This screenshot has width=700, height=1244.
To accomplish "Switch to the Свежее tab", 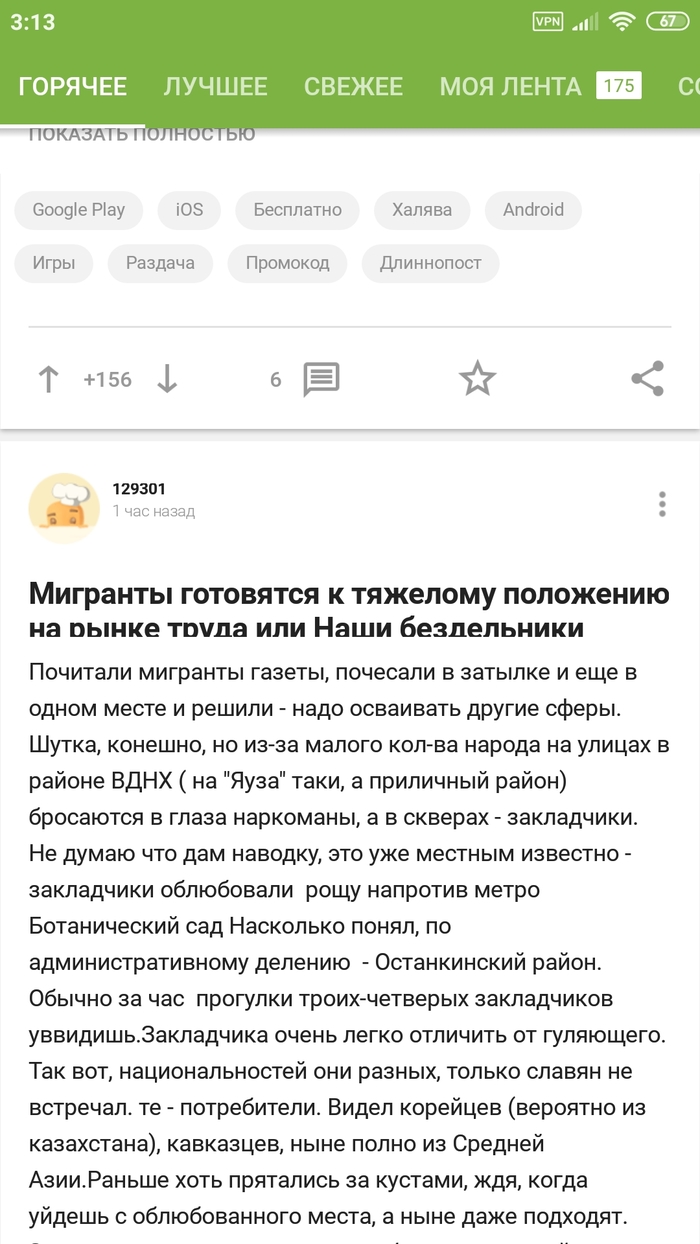I will [353, 87].
